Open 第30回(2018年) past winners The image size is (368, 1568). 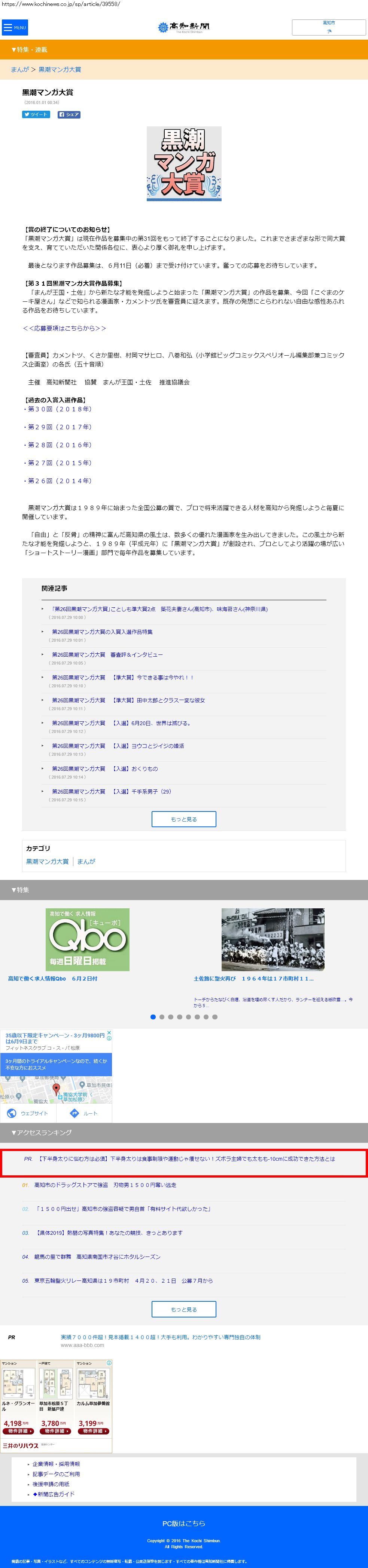(59, 409)
